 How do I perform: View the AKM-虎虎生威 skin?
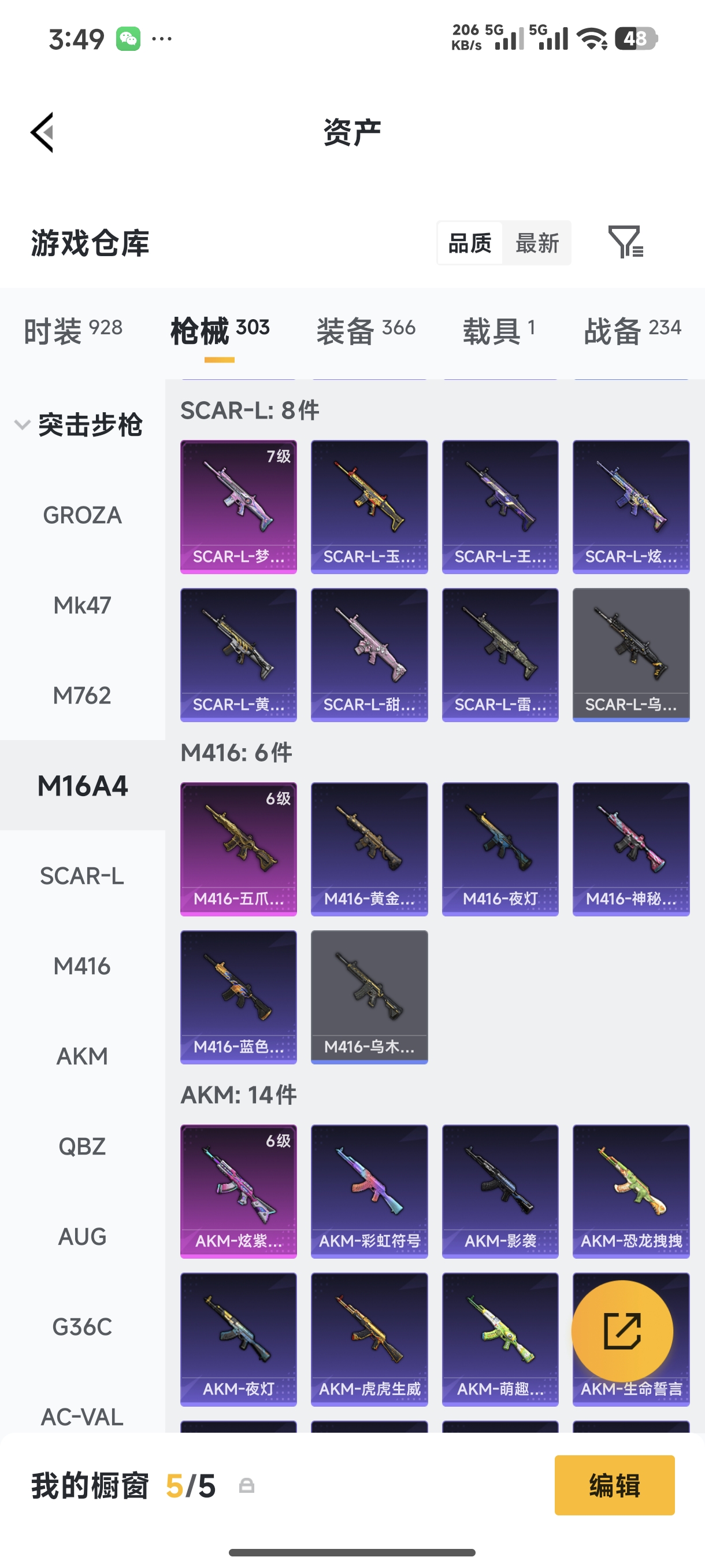click(x=369, y=1338)
